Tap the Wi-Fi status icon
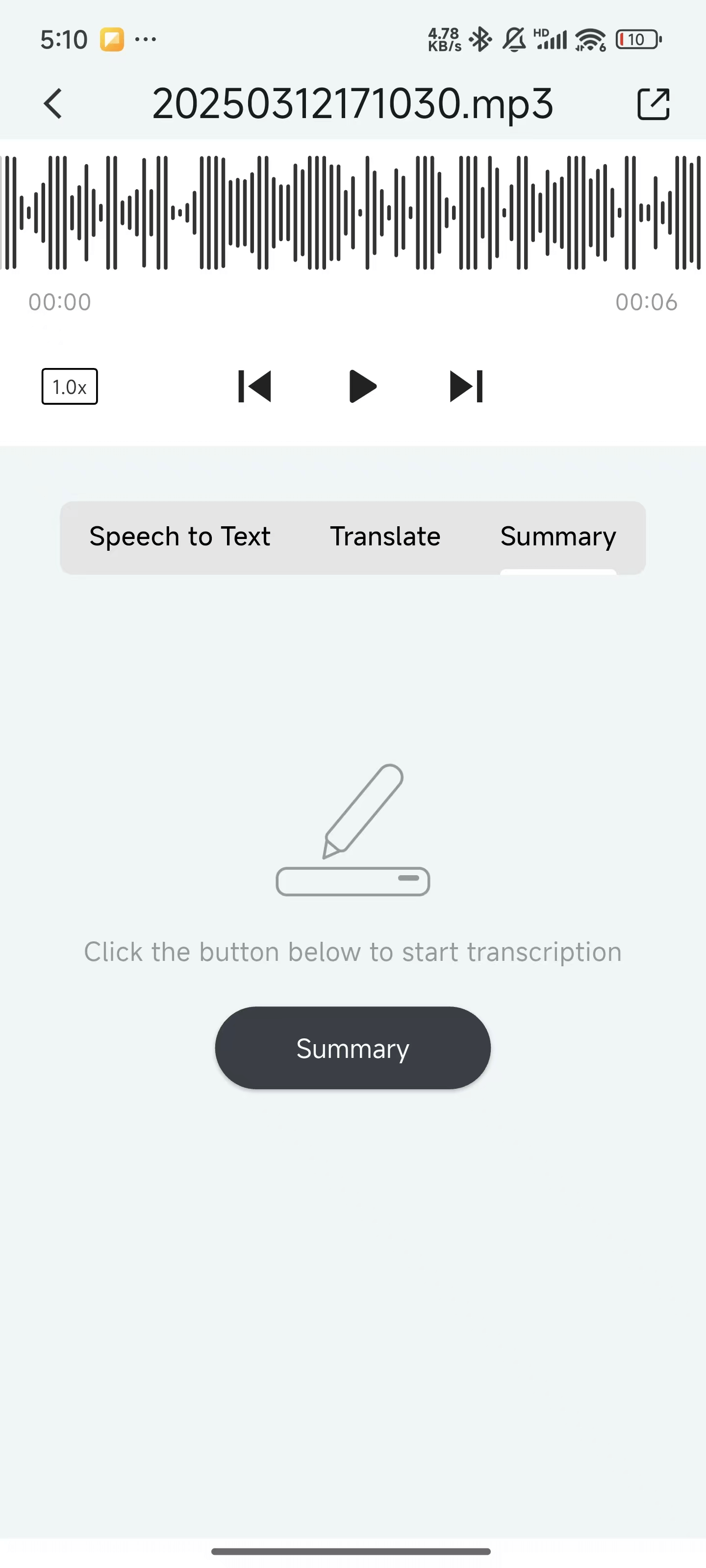Screen dimensions: 706x1568 coord(588,39)
